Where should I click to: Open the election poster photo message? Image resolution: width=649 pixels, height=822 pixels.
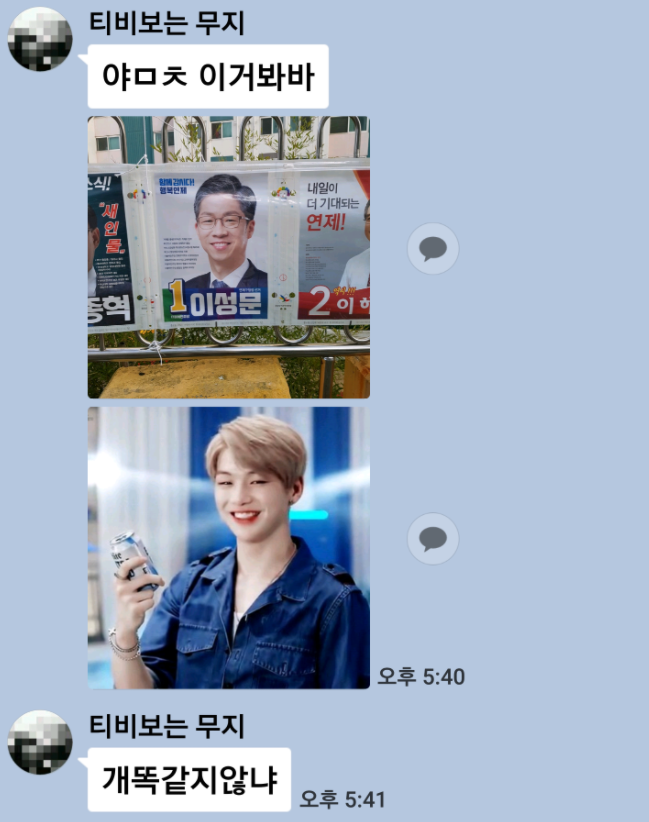[228, 257]
